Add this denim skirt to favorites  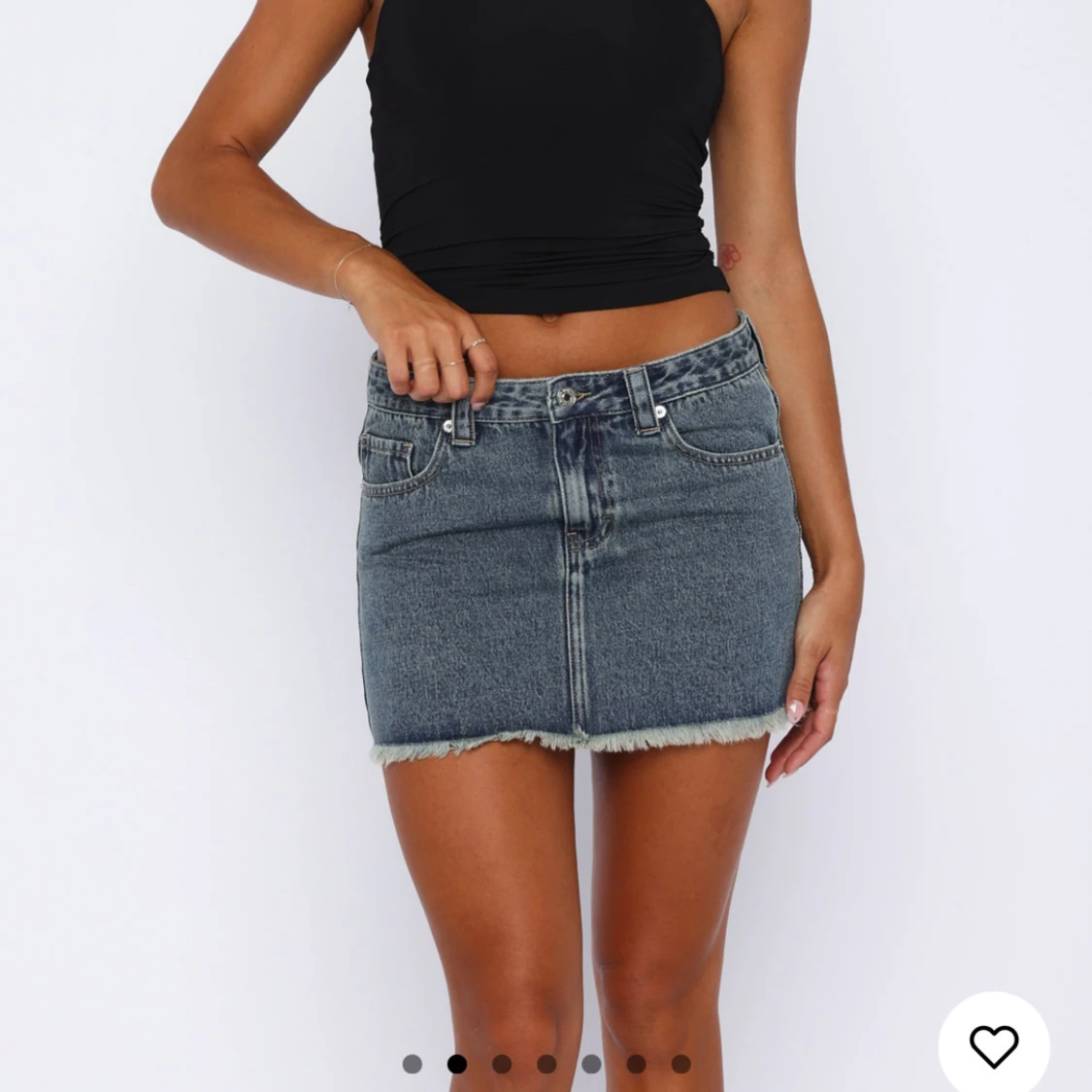994,1046
